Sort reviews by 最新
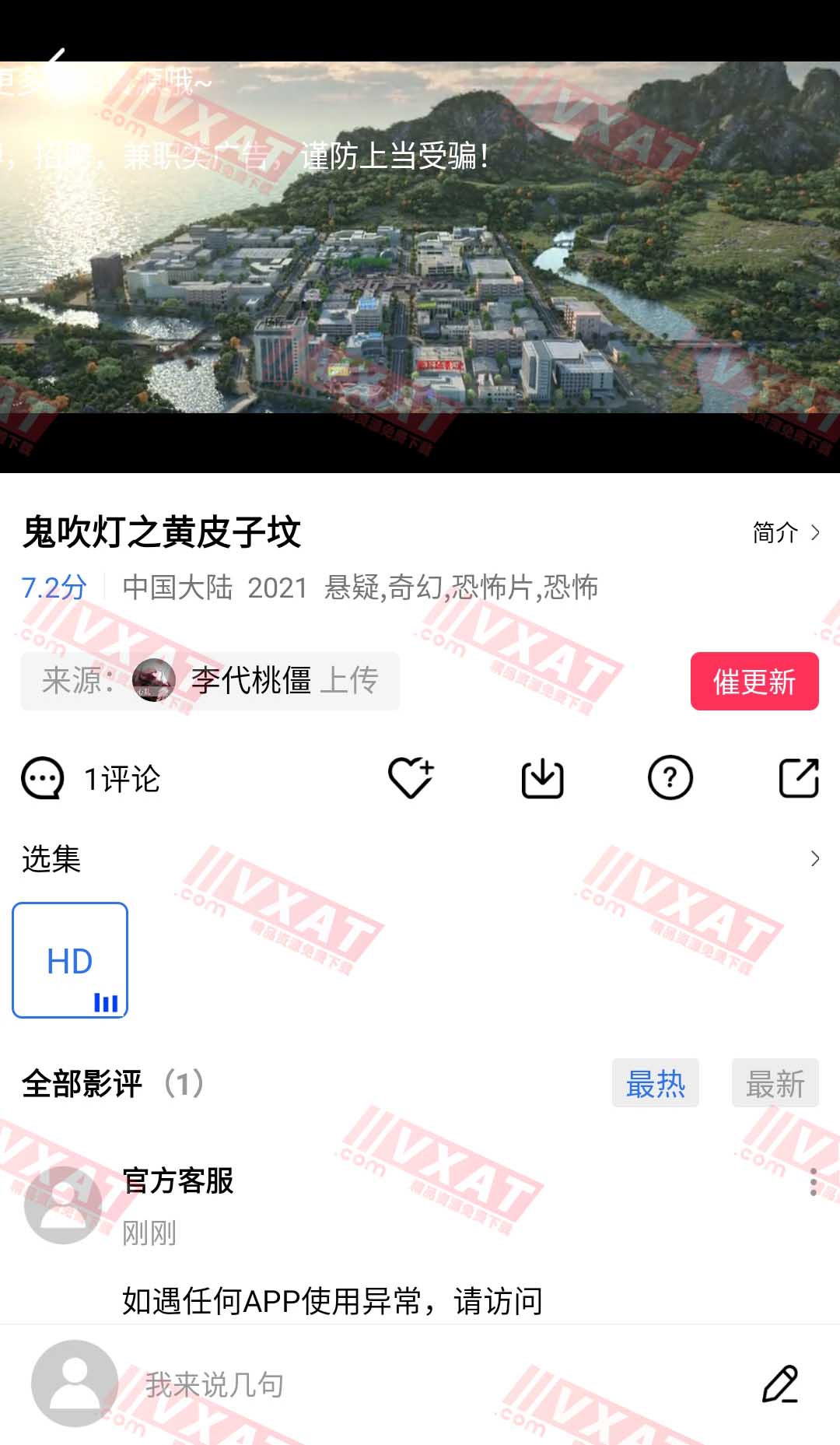 (x=775, y=1083)
